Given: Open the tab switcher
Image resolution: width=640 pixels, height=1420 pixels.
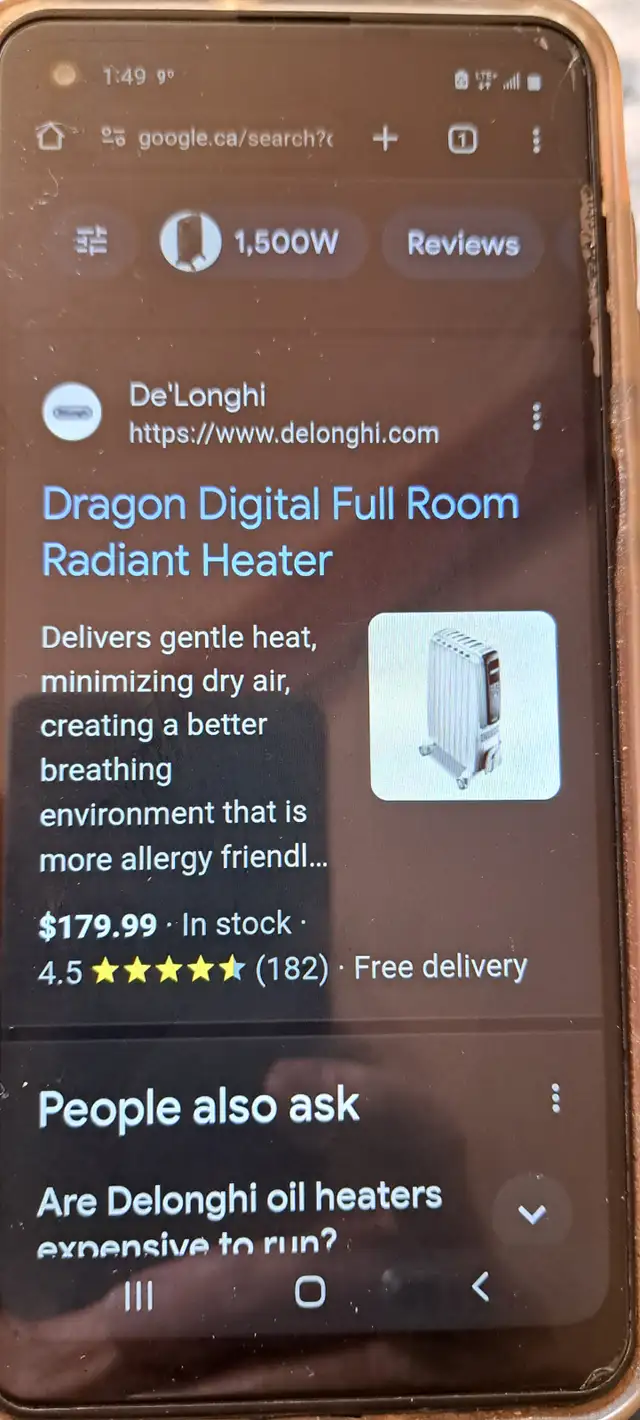Looking at the screenshot, I should [x=461, y=140].
